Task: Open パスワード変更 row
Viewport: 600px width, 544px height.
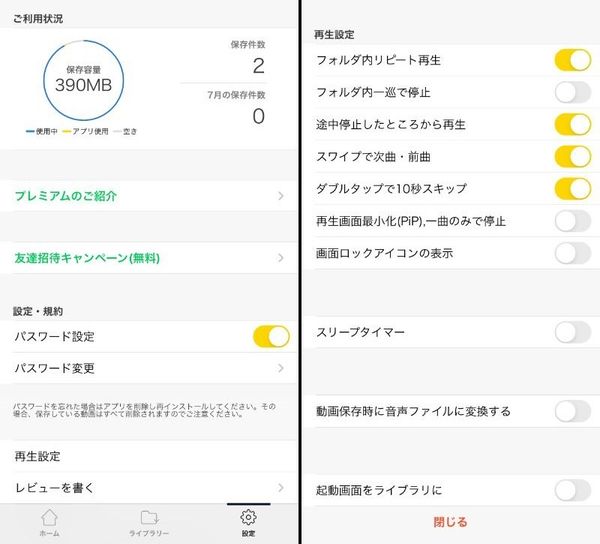Action: tap(149, 368)
